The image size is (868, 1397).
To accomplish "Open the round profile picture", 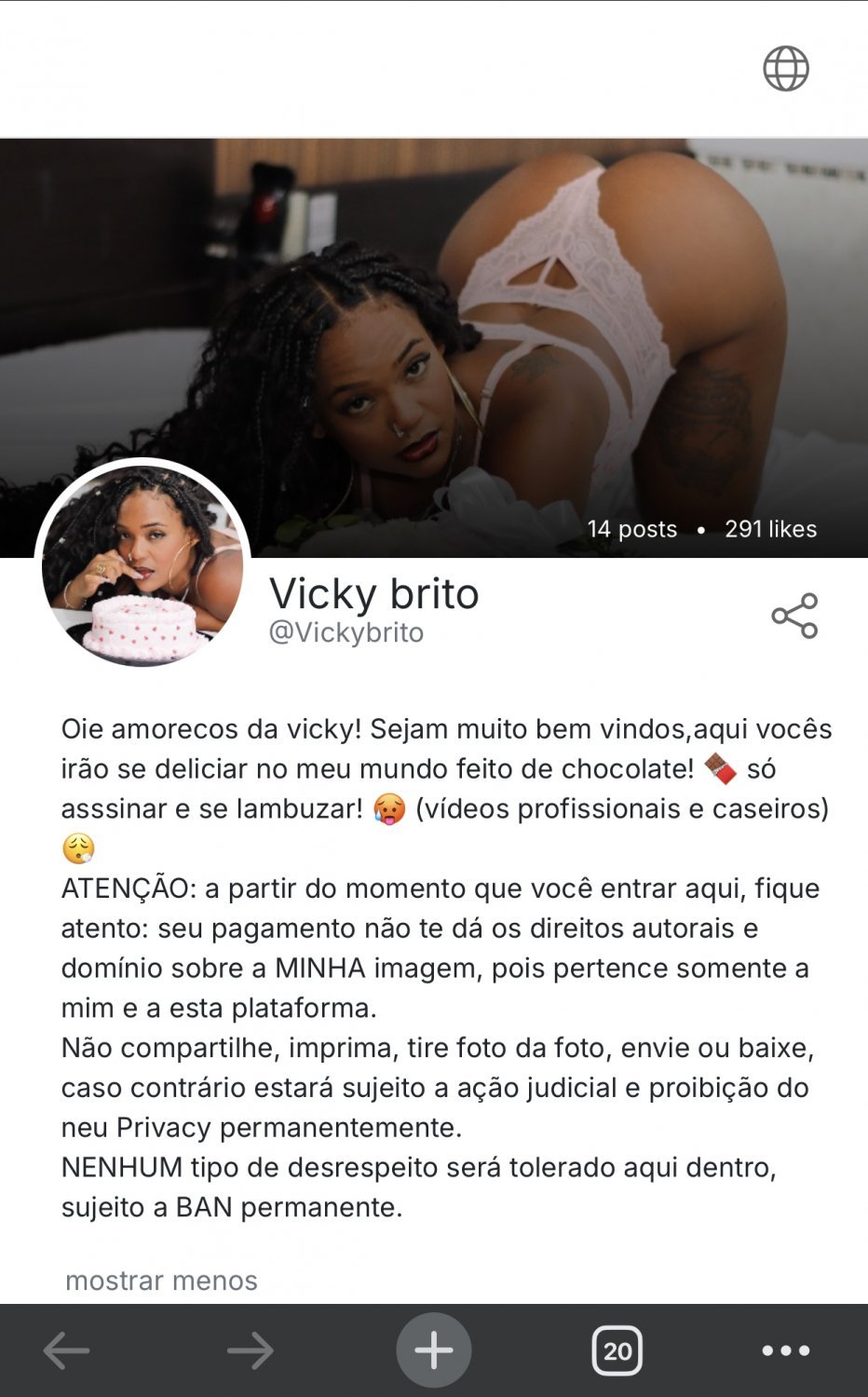I will click(x=142, y=564).
